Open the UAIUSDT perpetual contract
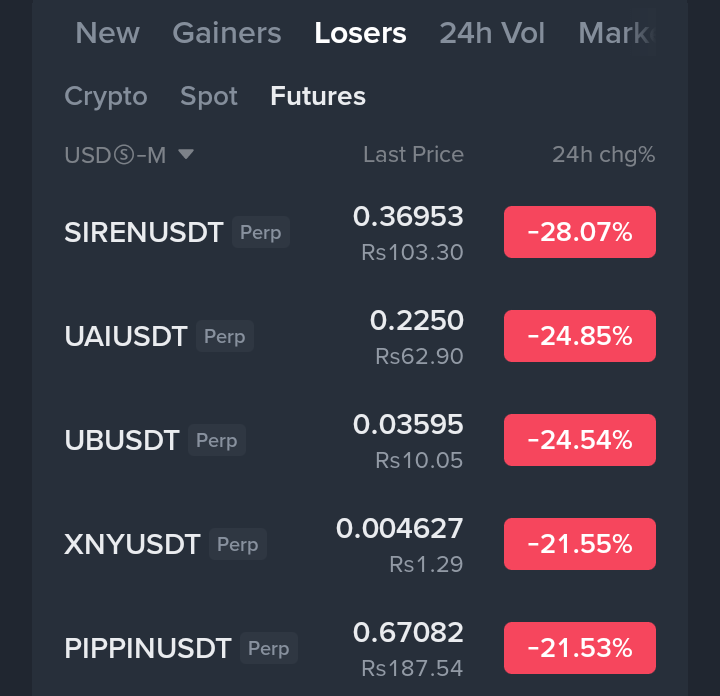Image resolution: width=720 pixels, height=696 pixels. click(x=126, y=337)
